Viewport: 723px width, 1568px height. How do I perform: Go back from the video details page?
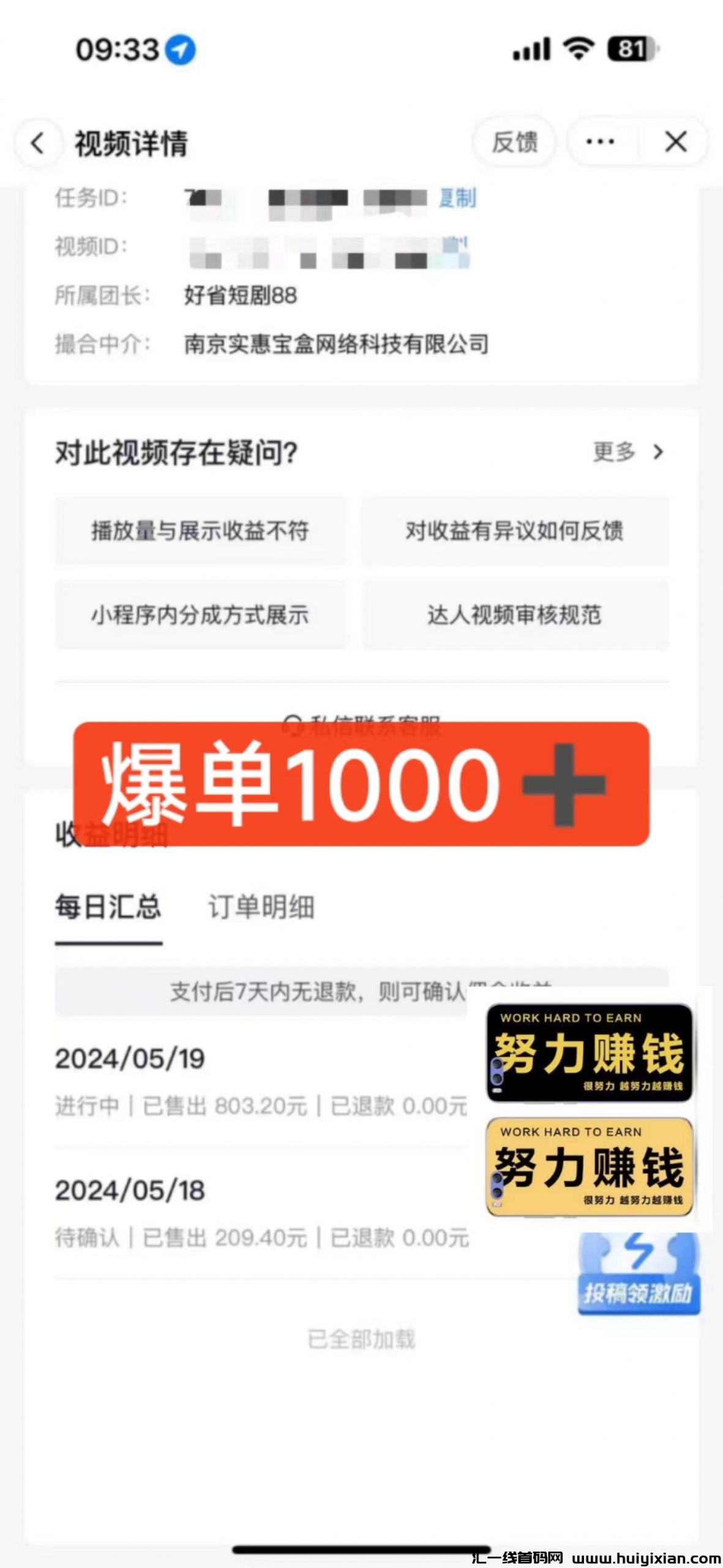[x=38, y=144]
